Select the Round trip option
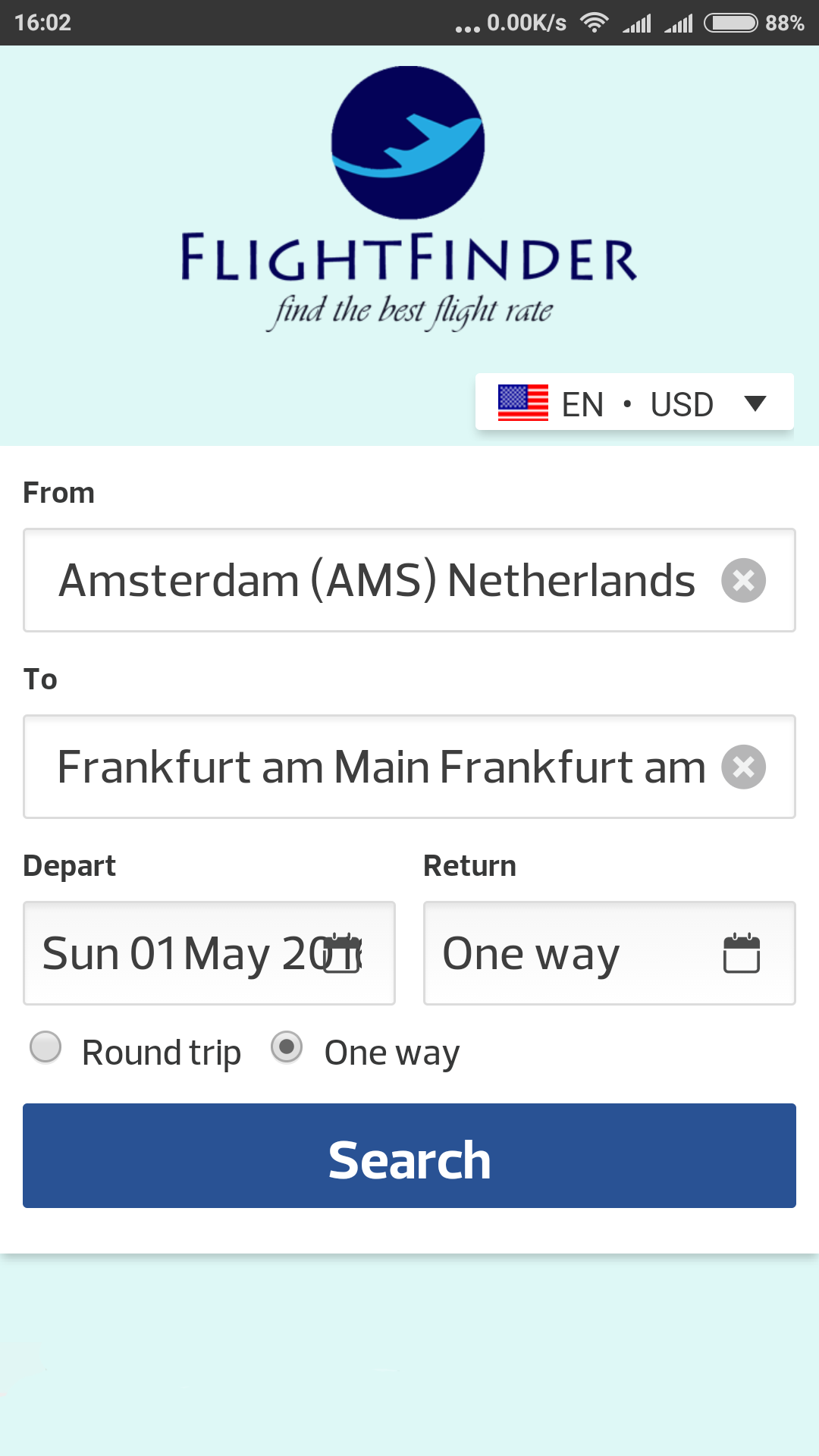 click(x=46, y=1047)
